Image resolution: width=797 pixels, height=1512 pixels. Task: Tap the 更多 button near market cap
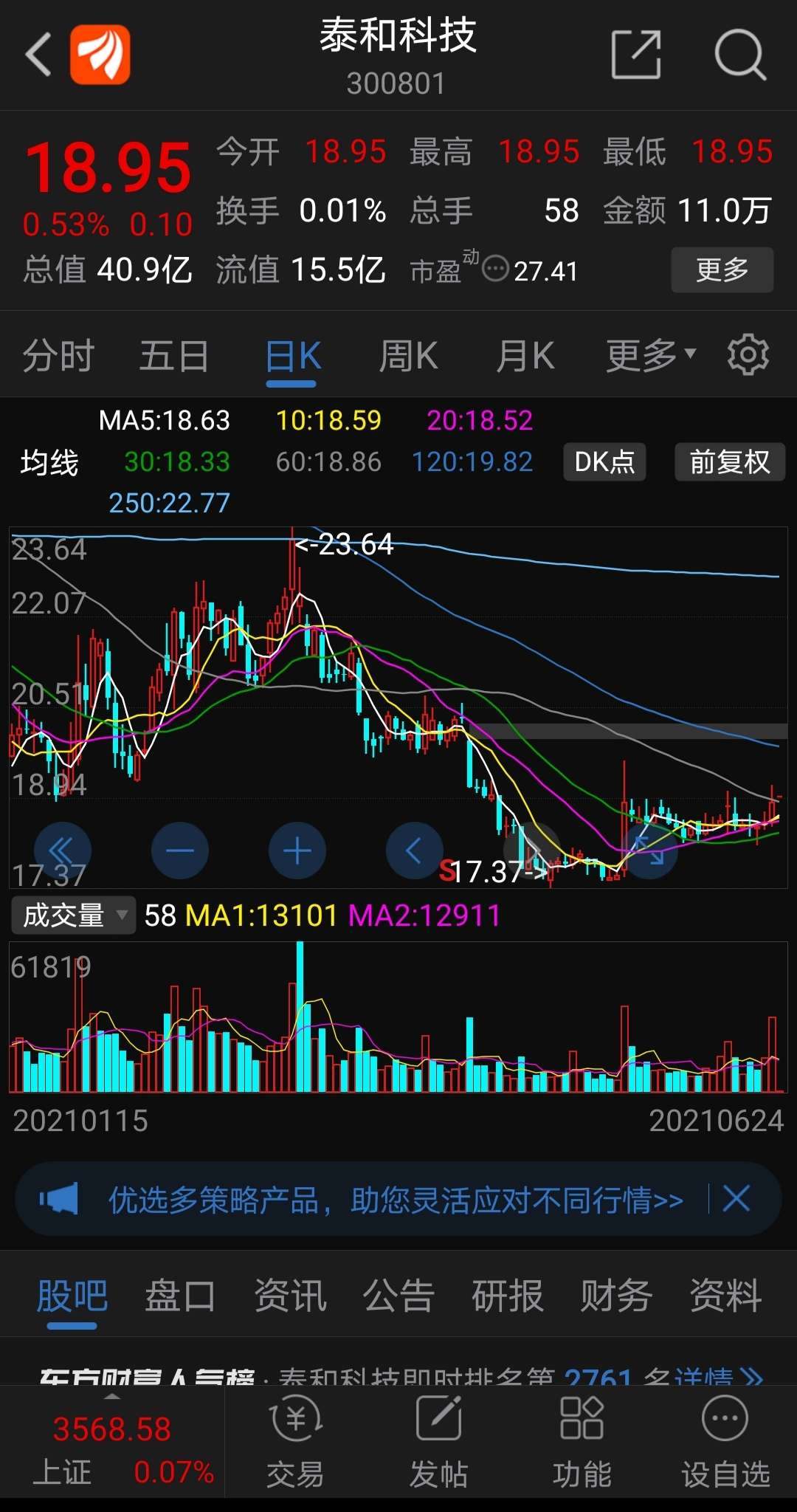click(721, 270)
